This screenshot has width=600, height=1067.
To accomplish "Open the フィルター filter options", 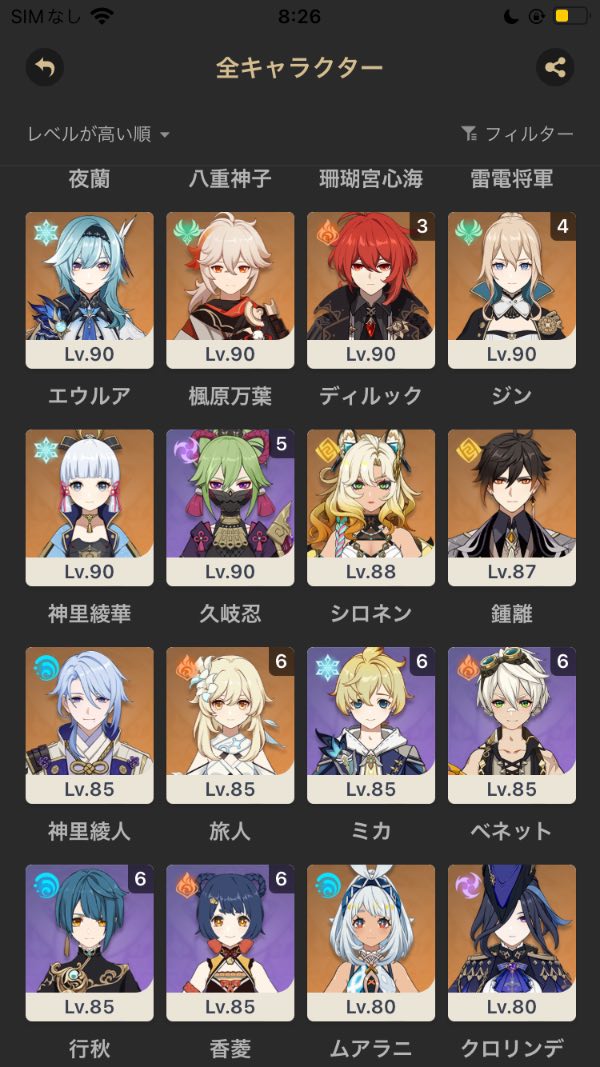I will 517,134.
